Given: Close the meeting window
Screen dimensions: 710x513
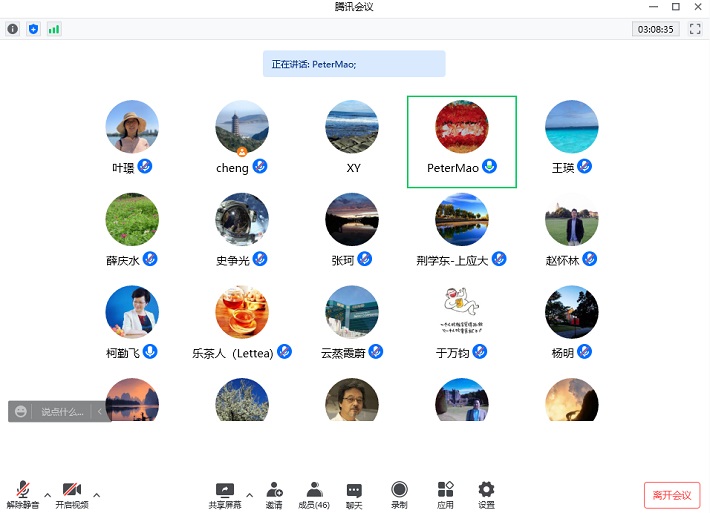Looking at the screenshot, I should point(698,7).
